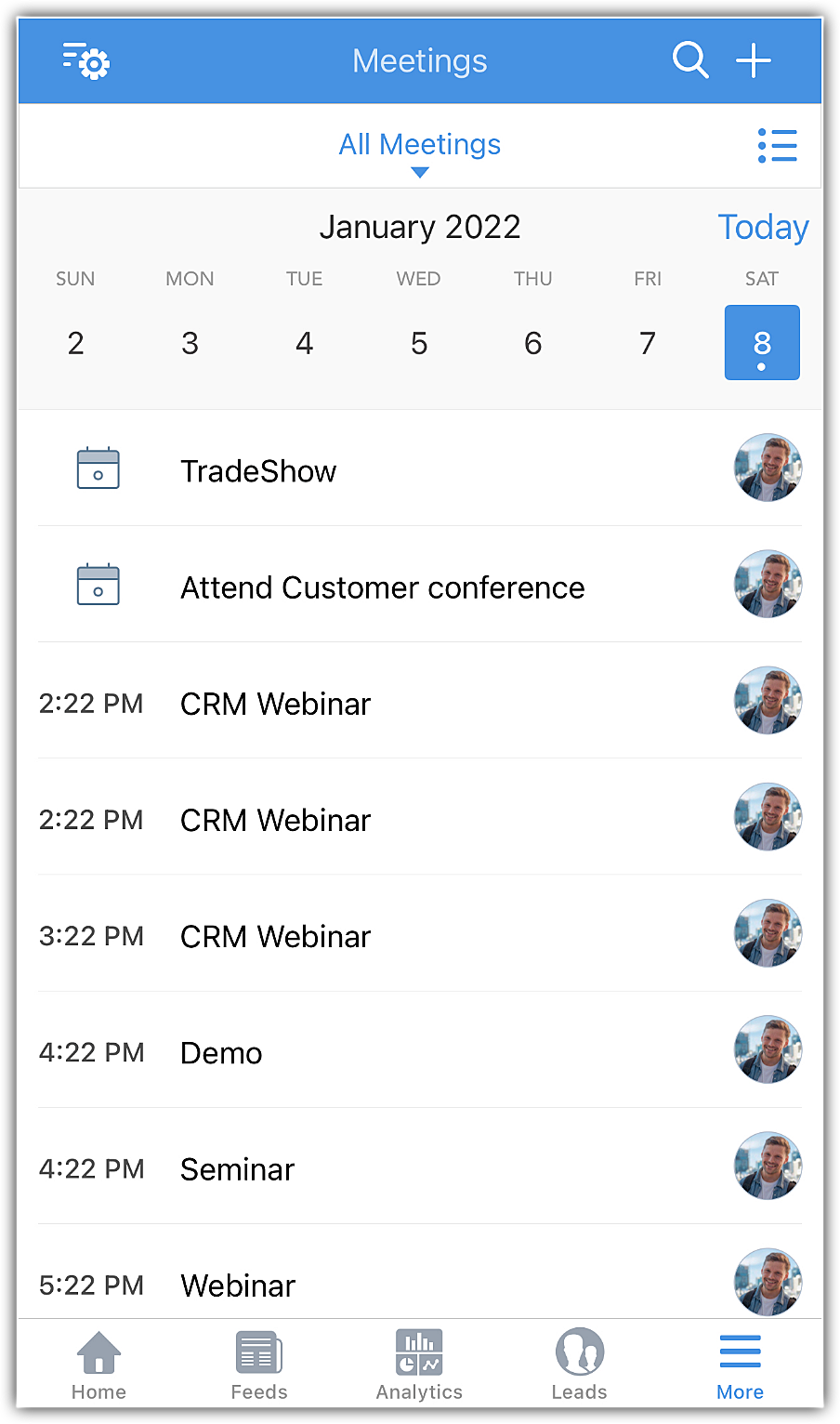Search meetings with magnifier icon

coord(690,60)
